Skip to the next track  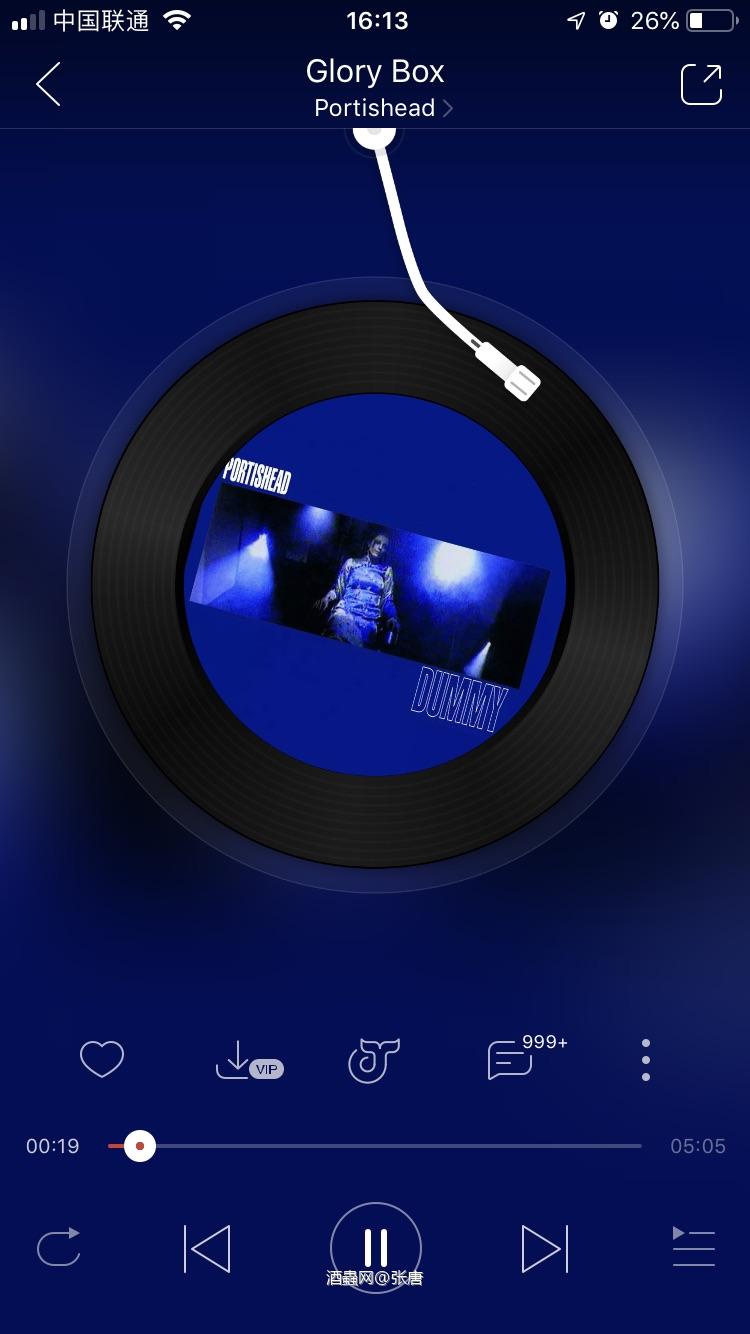pos(544,1248)
